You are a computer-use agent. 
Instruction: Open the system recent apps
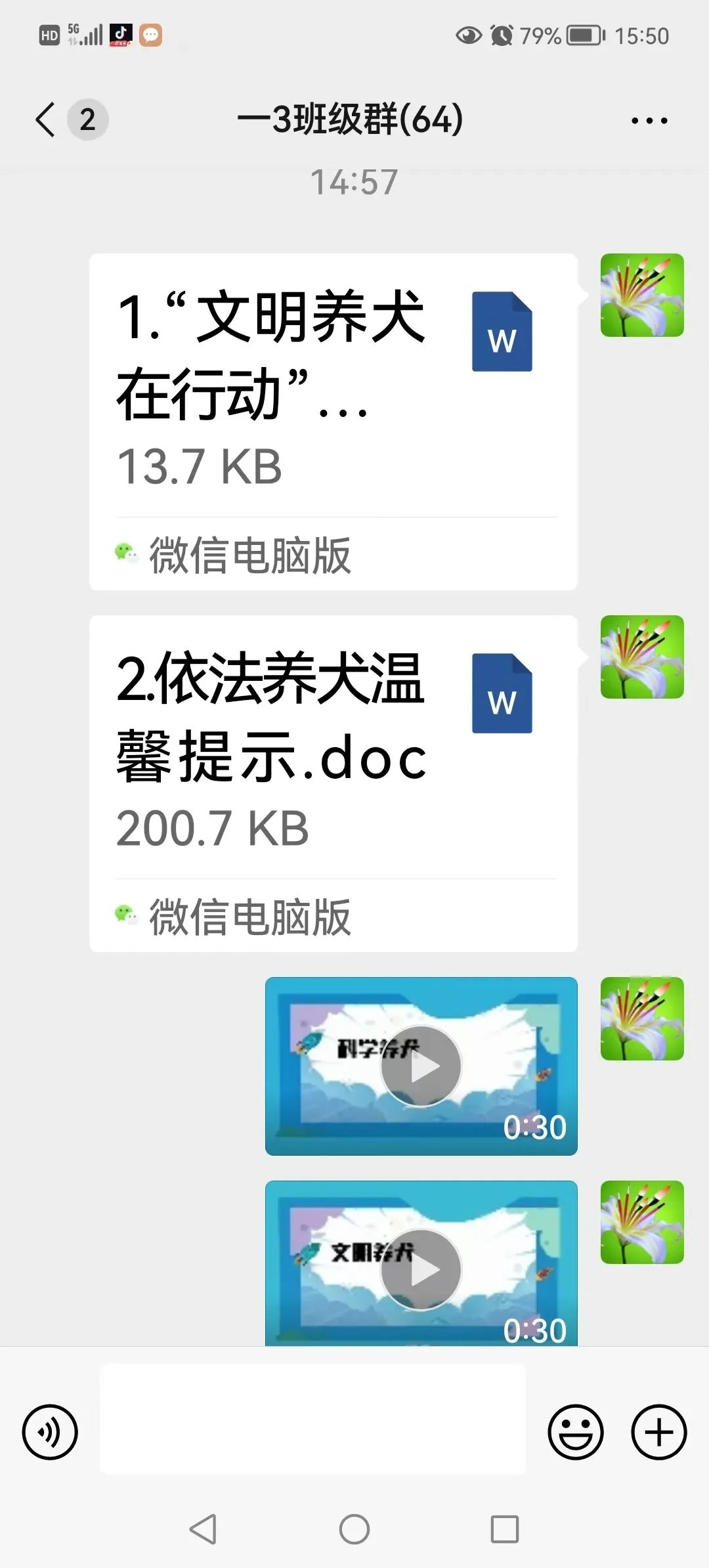click(504, 1529)
